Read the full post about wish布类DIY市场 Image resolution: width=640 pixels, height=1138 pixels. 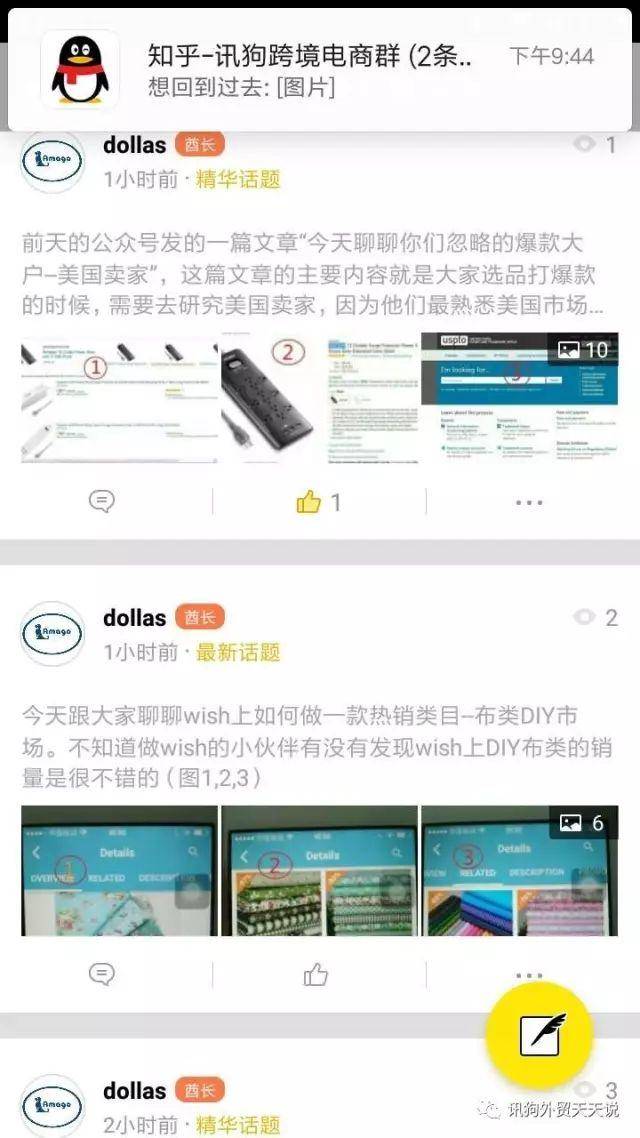click(316, 748)
